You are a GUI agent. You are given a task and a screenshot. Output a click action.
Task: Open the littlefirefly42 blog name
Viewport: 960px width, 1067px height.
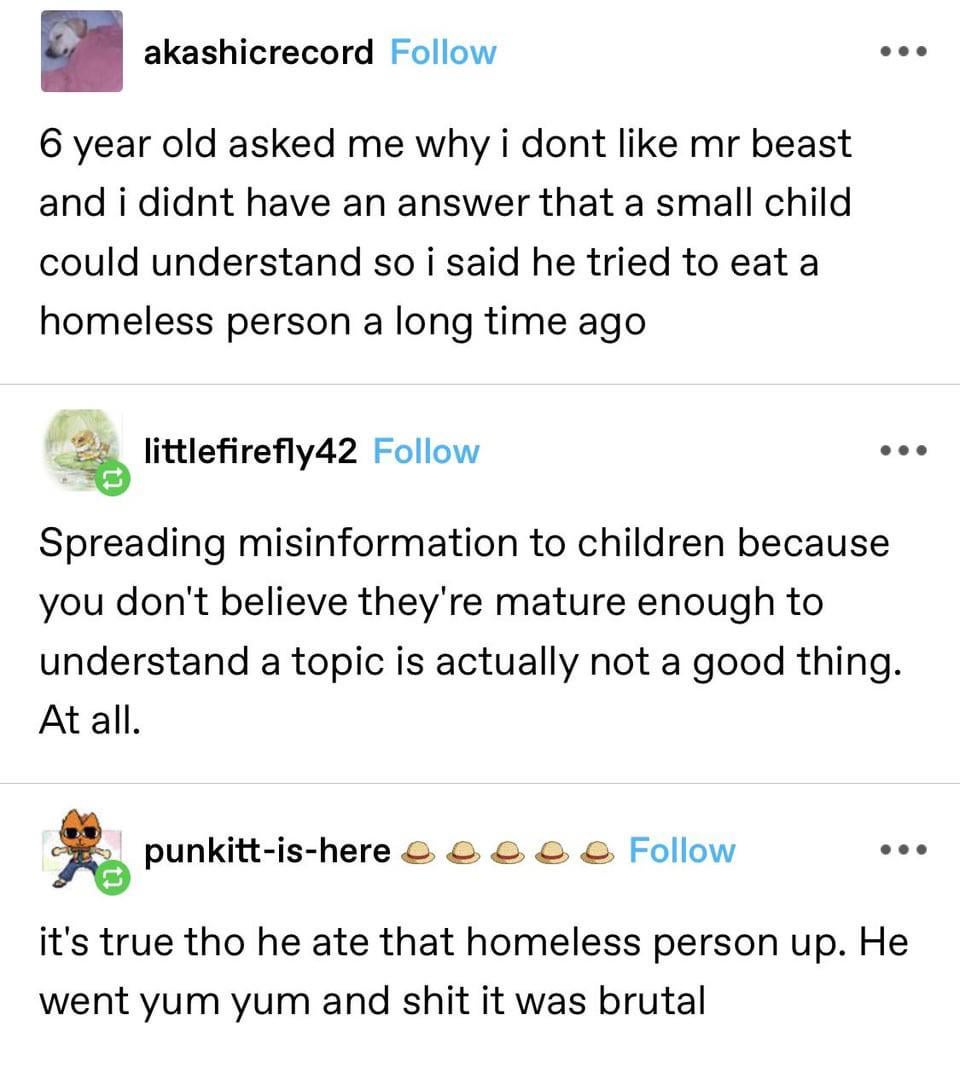(250, 451)
